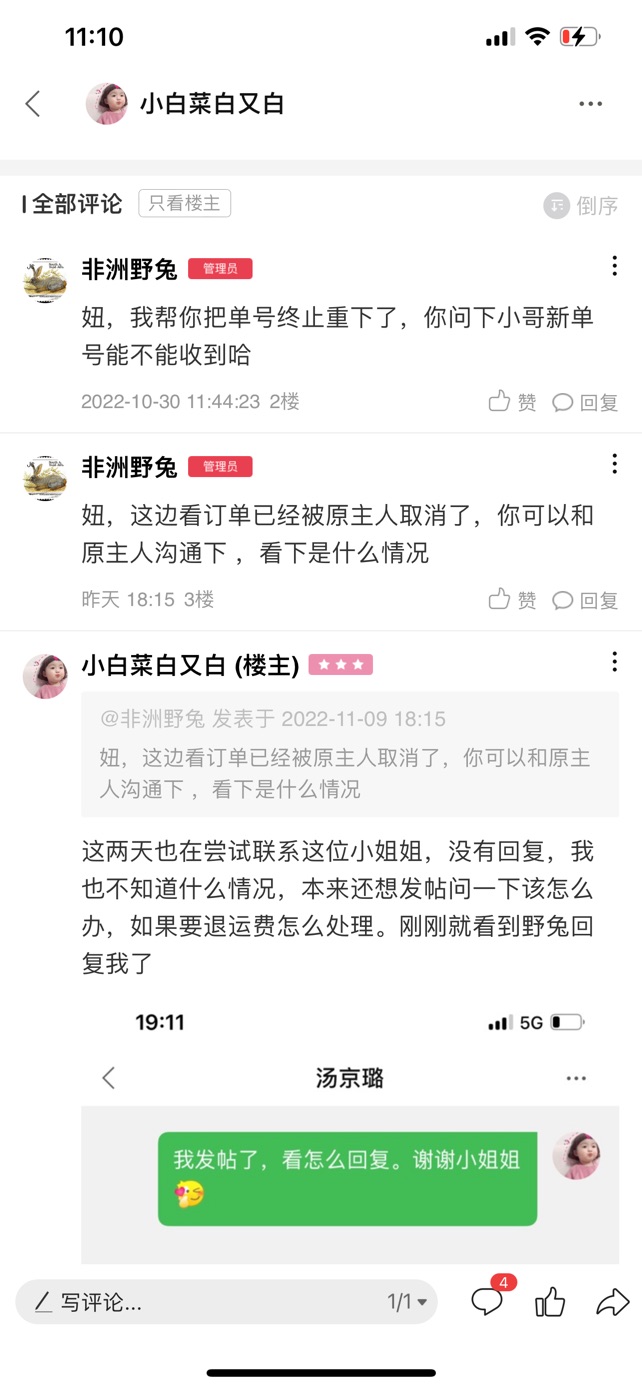Image resolution: width=642 pixels, height=1389 pixels.
Task: Share this post with the arrow icon
Action: pos(612,1302)
